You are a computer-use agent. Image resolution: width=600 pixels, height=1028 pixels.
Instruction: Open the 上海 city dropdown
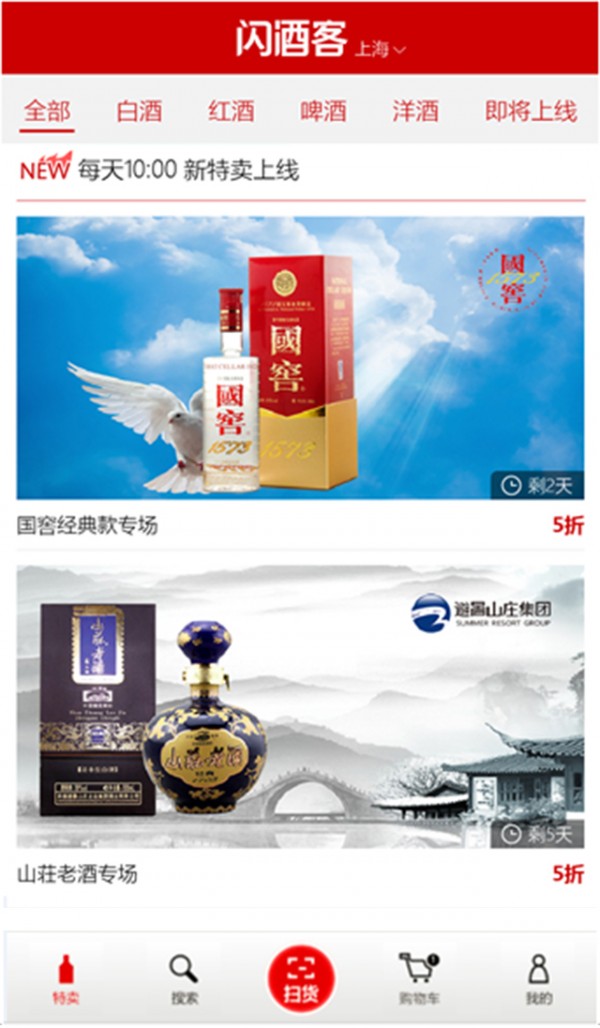[380, 49]
